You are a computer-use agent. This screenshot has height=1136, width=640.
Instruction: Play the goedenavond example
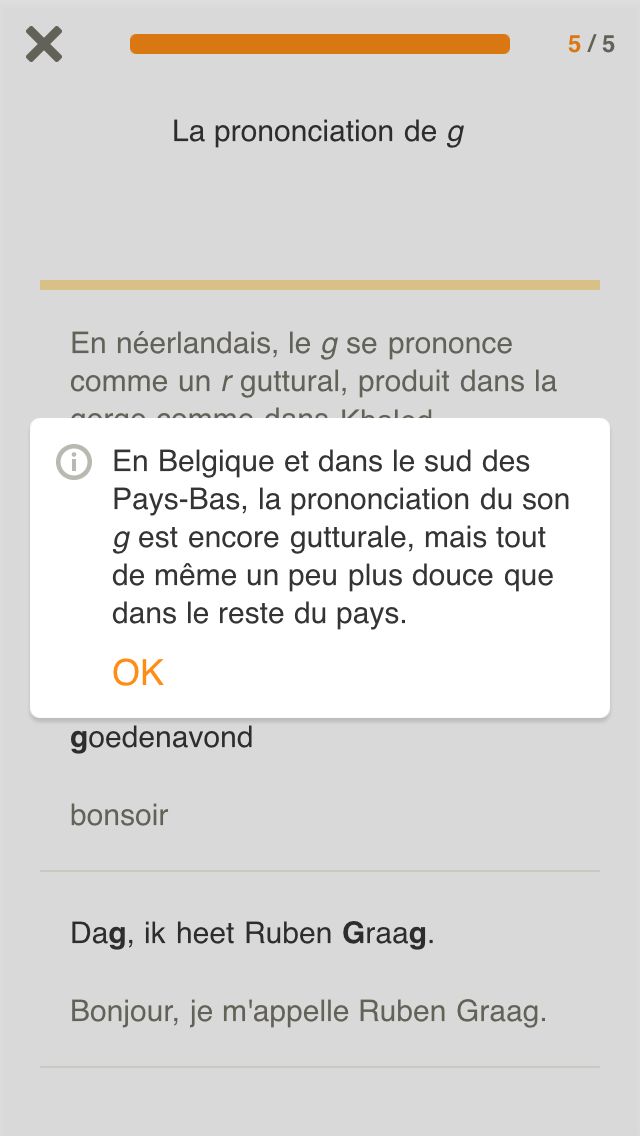[162, 739]
